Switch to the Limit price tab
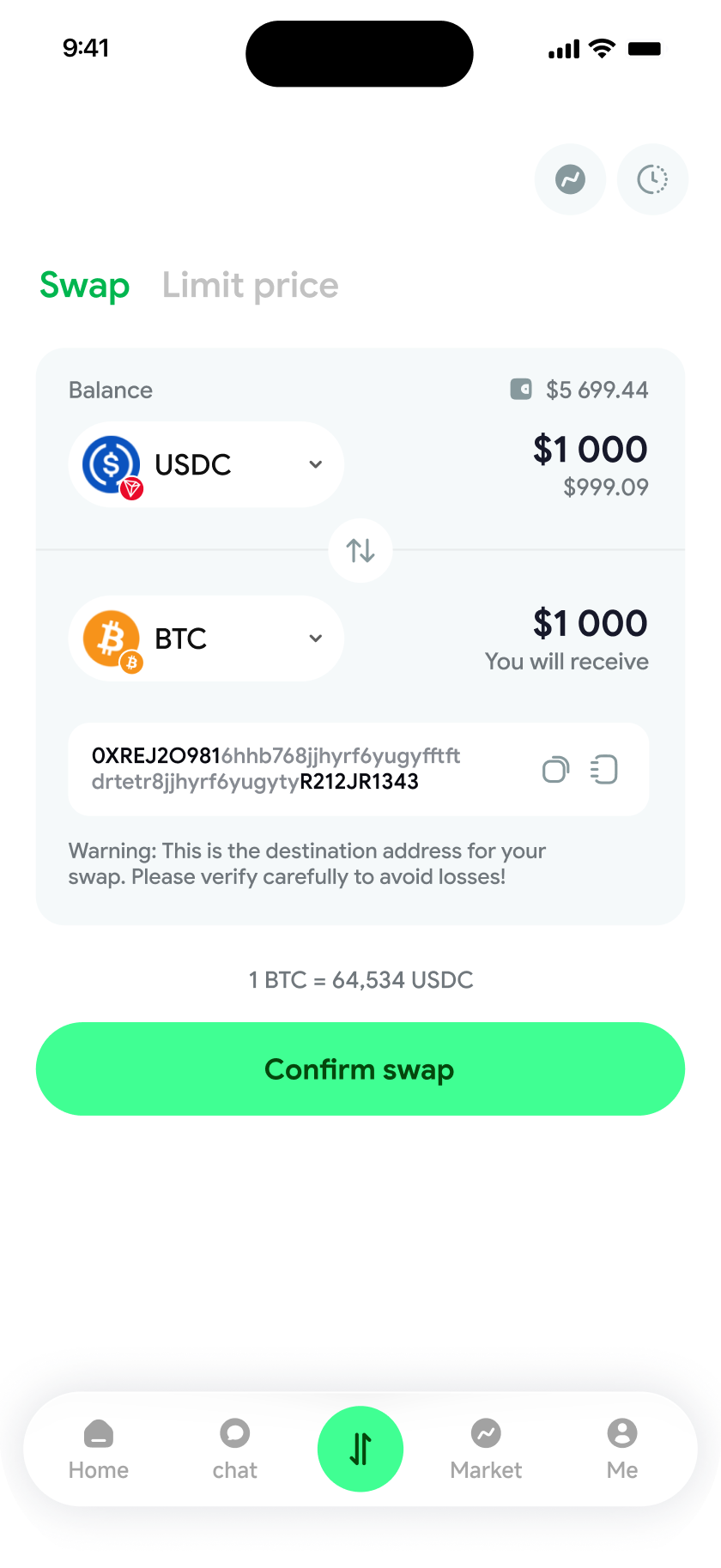The image size is (721, 1568). pyautogui.click(x=251, y=285)
